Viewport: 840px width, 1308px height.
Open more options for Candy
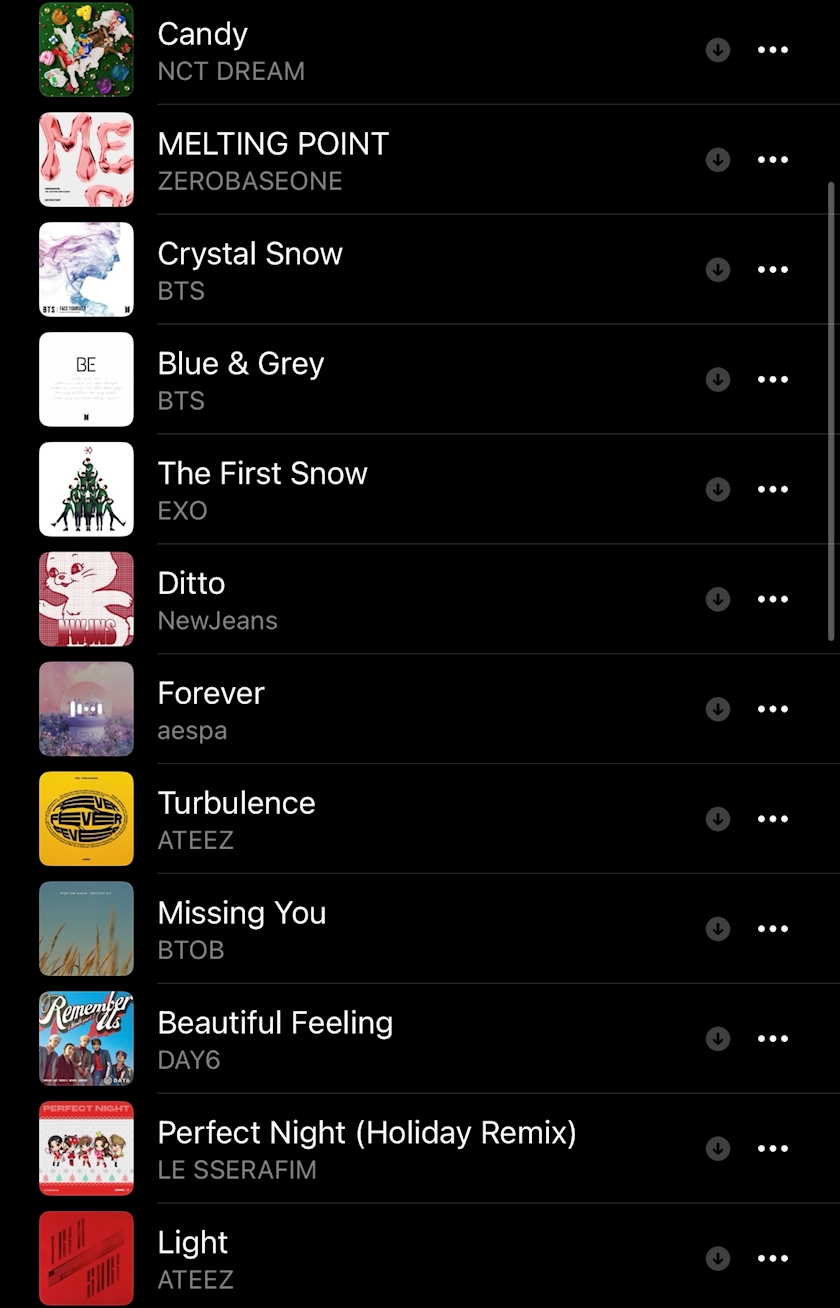tap(773, 50)
